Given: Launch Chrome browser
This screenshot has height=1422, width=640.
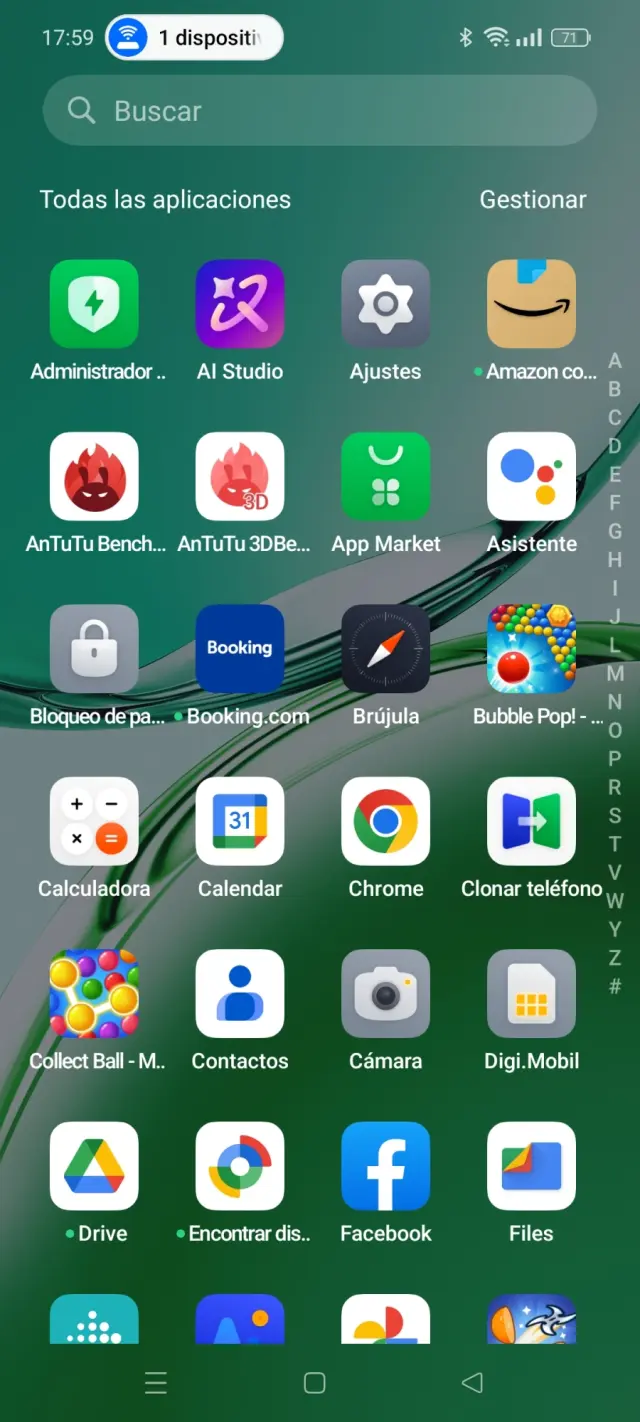Looking at the screenshot, I should [385, 821].
